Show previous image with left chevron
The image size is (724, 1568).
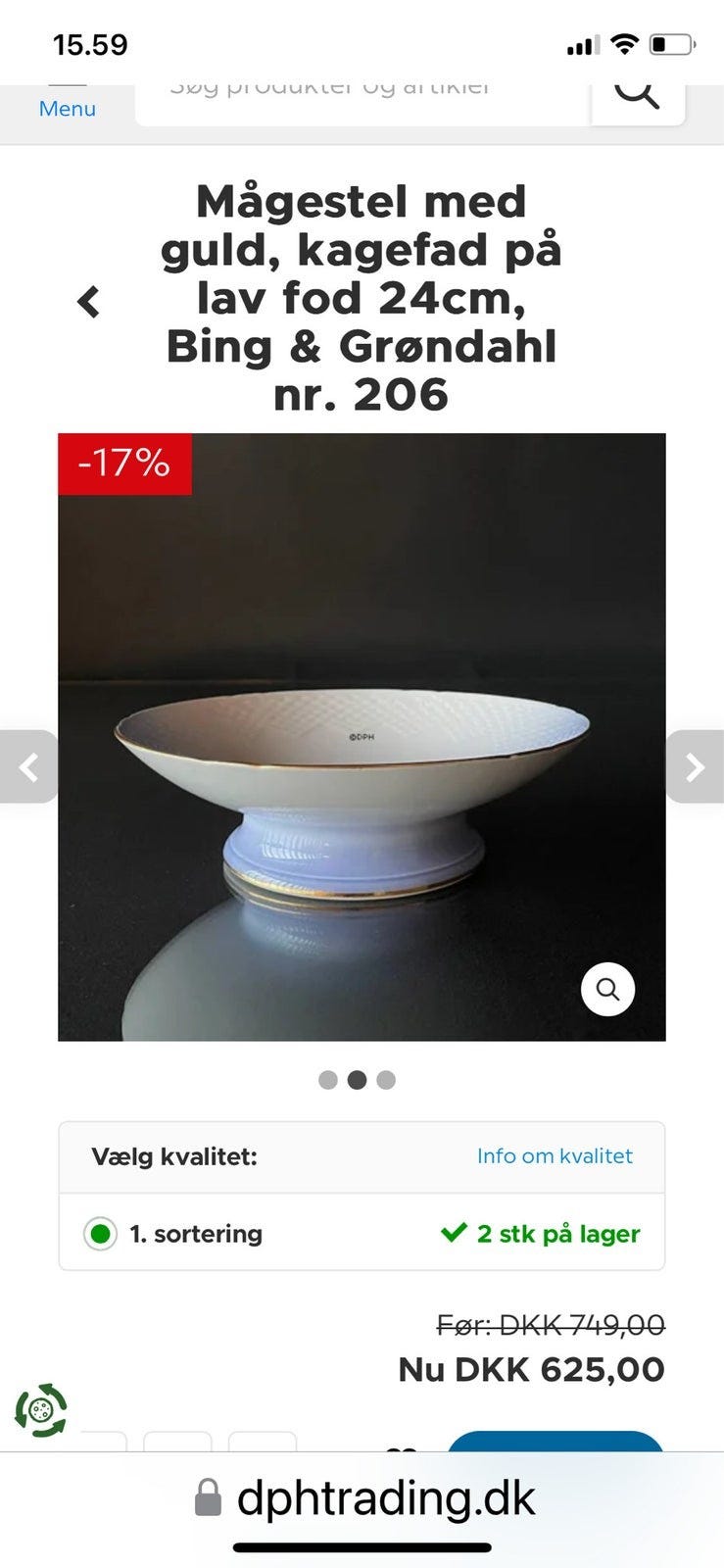pyautogui.click(x=27, y=766)
